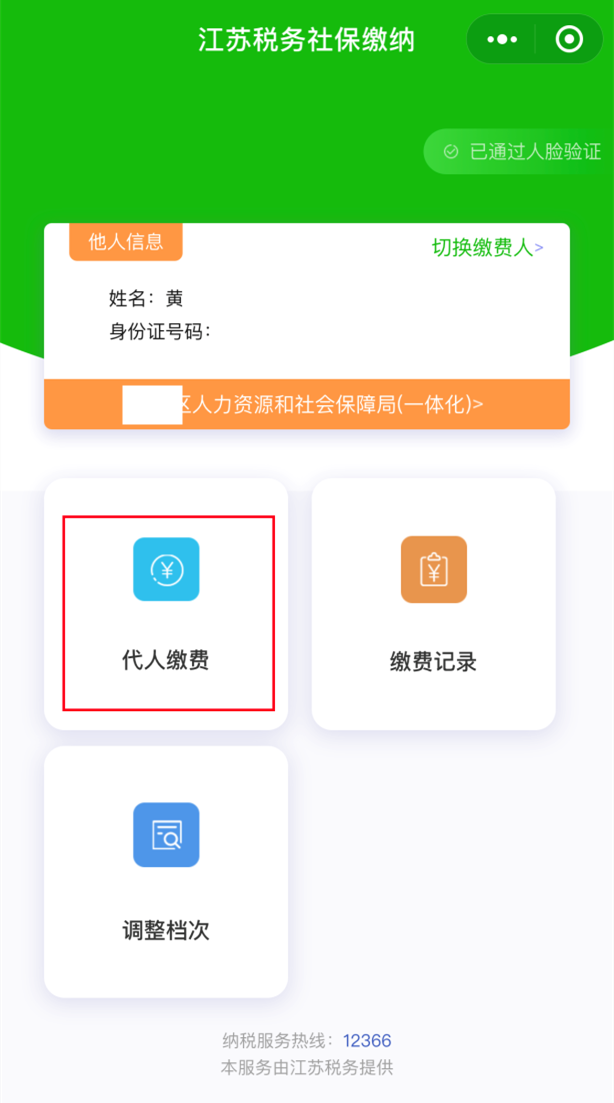The image size is (614, 1103).
Task: Tap 切换缴费人 to switch payer
Action: click(x=487, y=248)
